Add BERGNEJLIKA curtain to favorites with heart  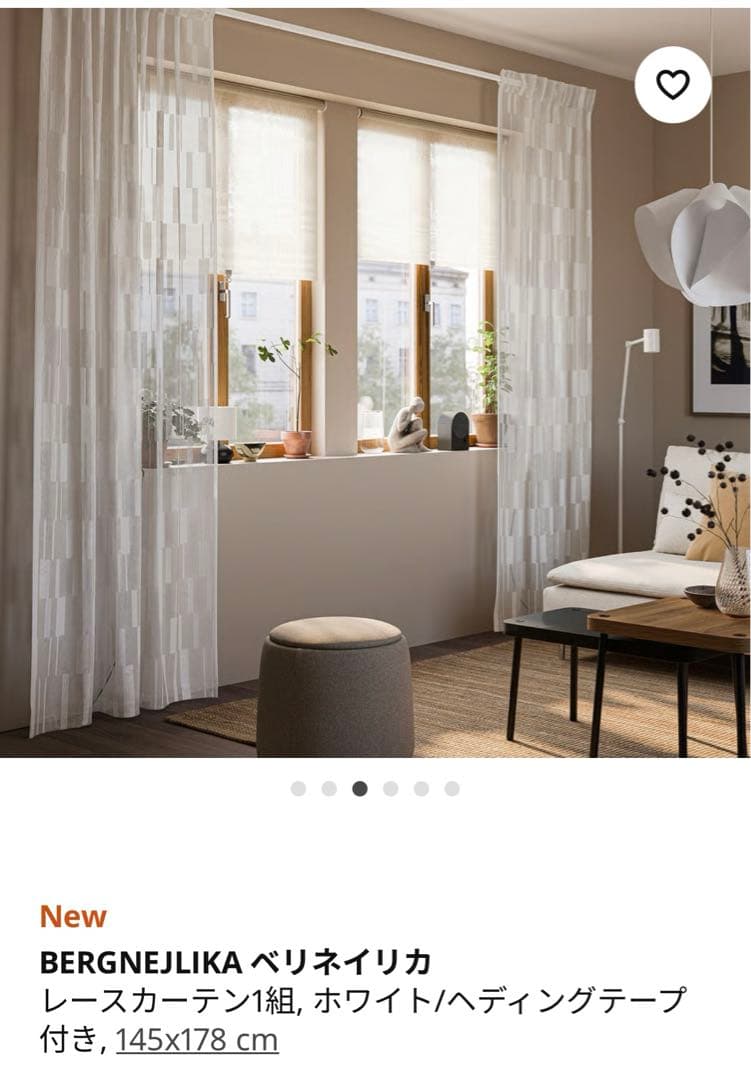pos(673,85)
